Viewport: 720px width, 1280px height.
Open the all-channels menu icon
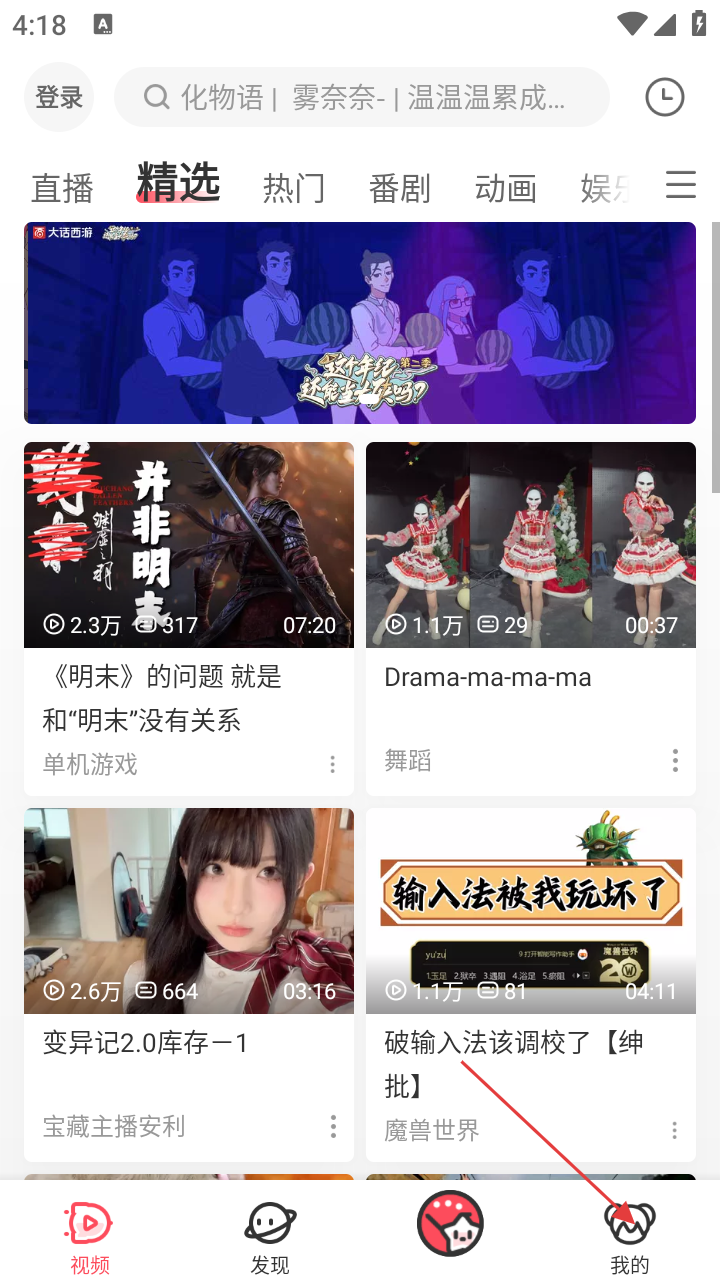(680, 185)
